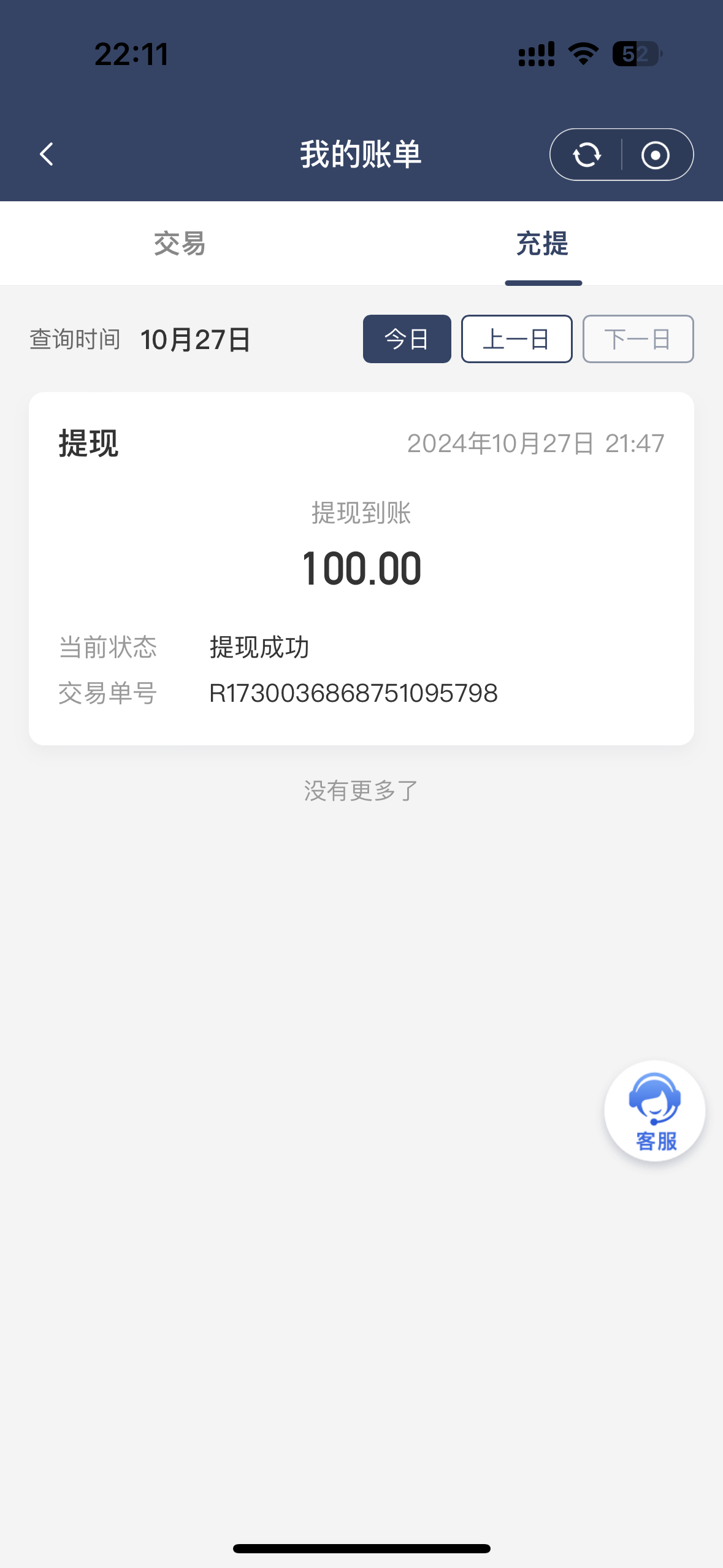The image size is (723, 1568).
Task: Tap the refresh icon in the header
Action: coord(587,155)
